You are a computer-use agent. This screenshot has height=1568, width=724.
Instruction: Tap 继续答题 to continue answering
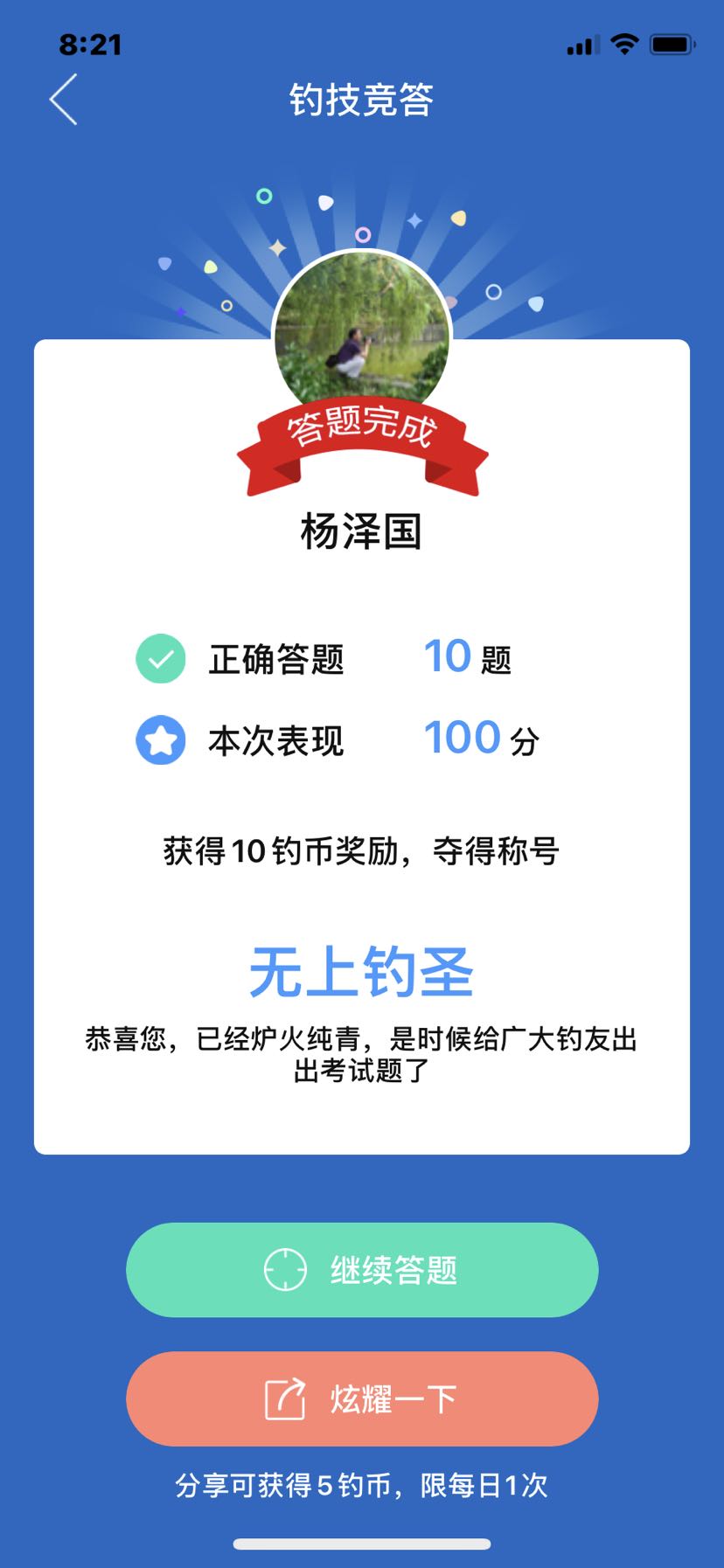pos(362,1269)
